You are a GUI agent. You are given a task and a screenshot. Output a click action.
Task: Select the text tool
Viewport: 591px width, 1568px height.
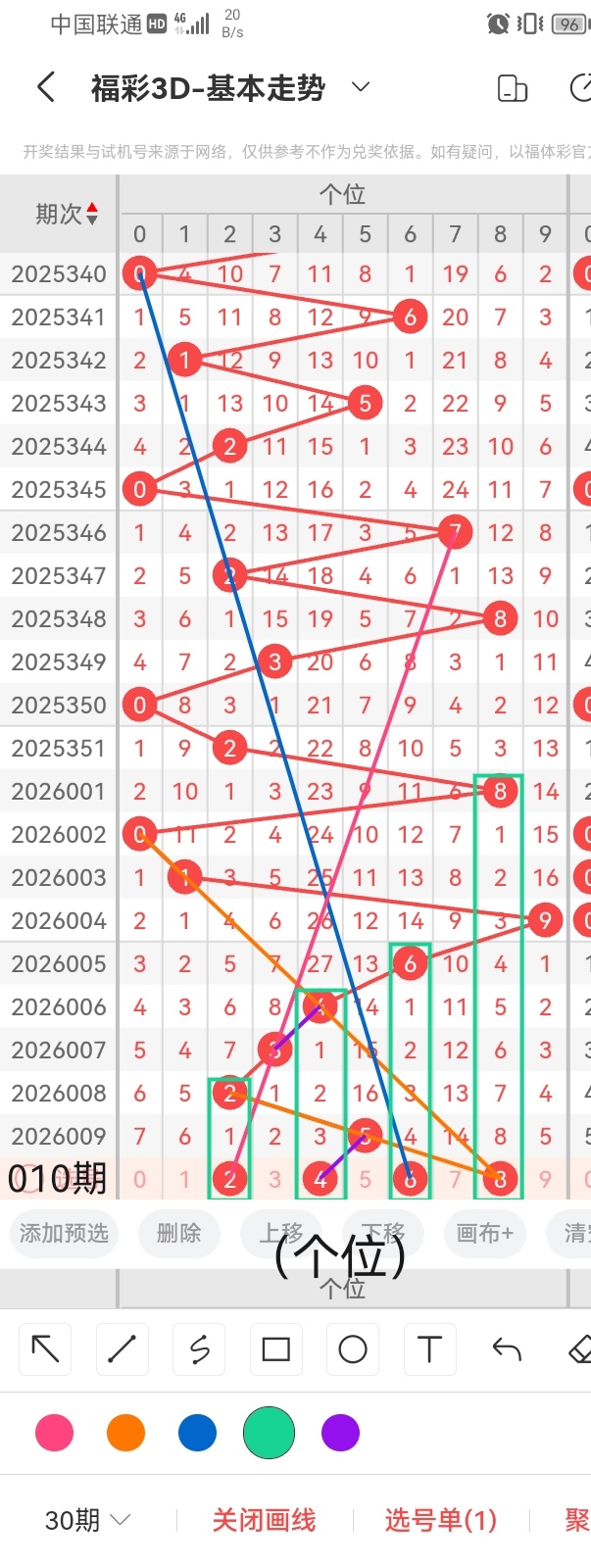coord(429,1349)
